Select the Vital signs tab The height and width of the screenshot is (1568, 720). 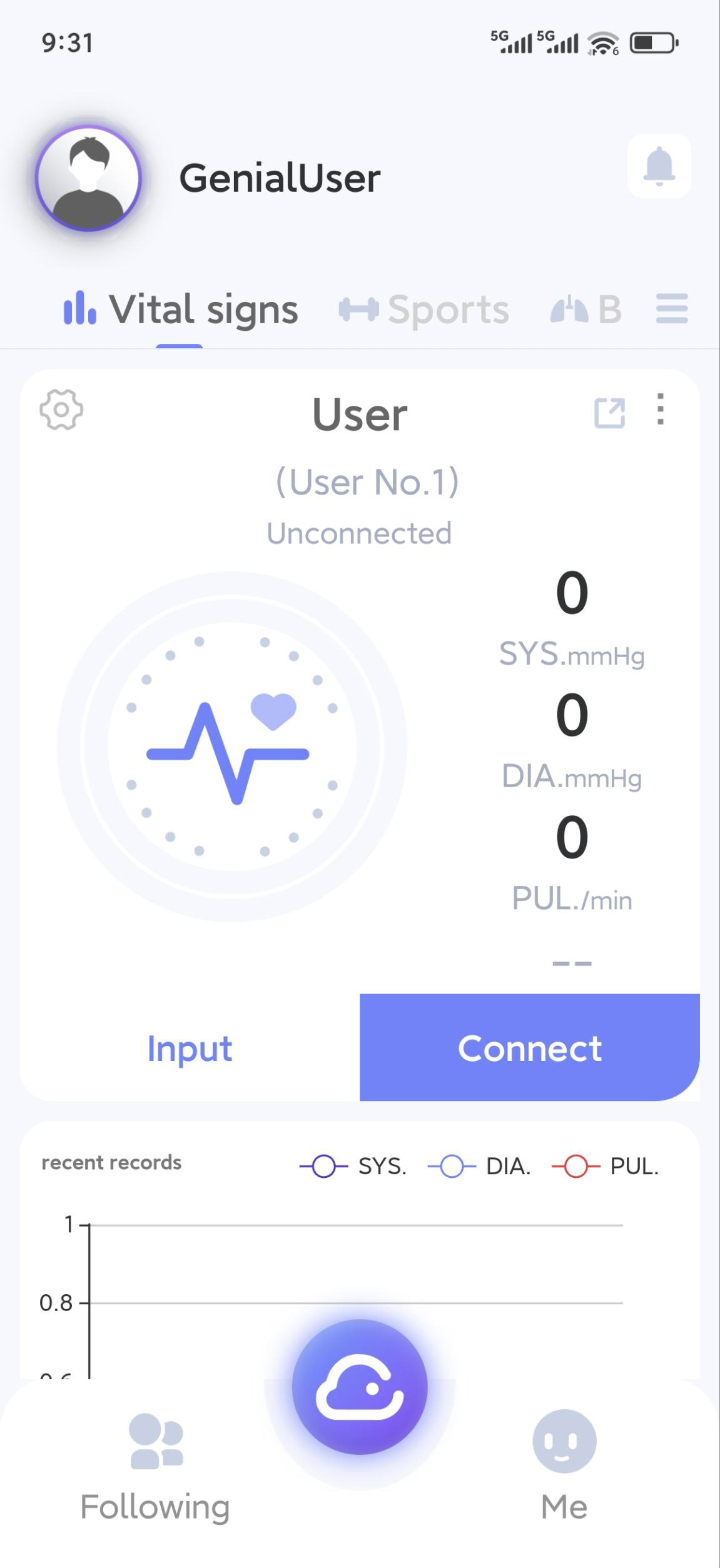(x=181, y=310)
